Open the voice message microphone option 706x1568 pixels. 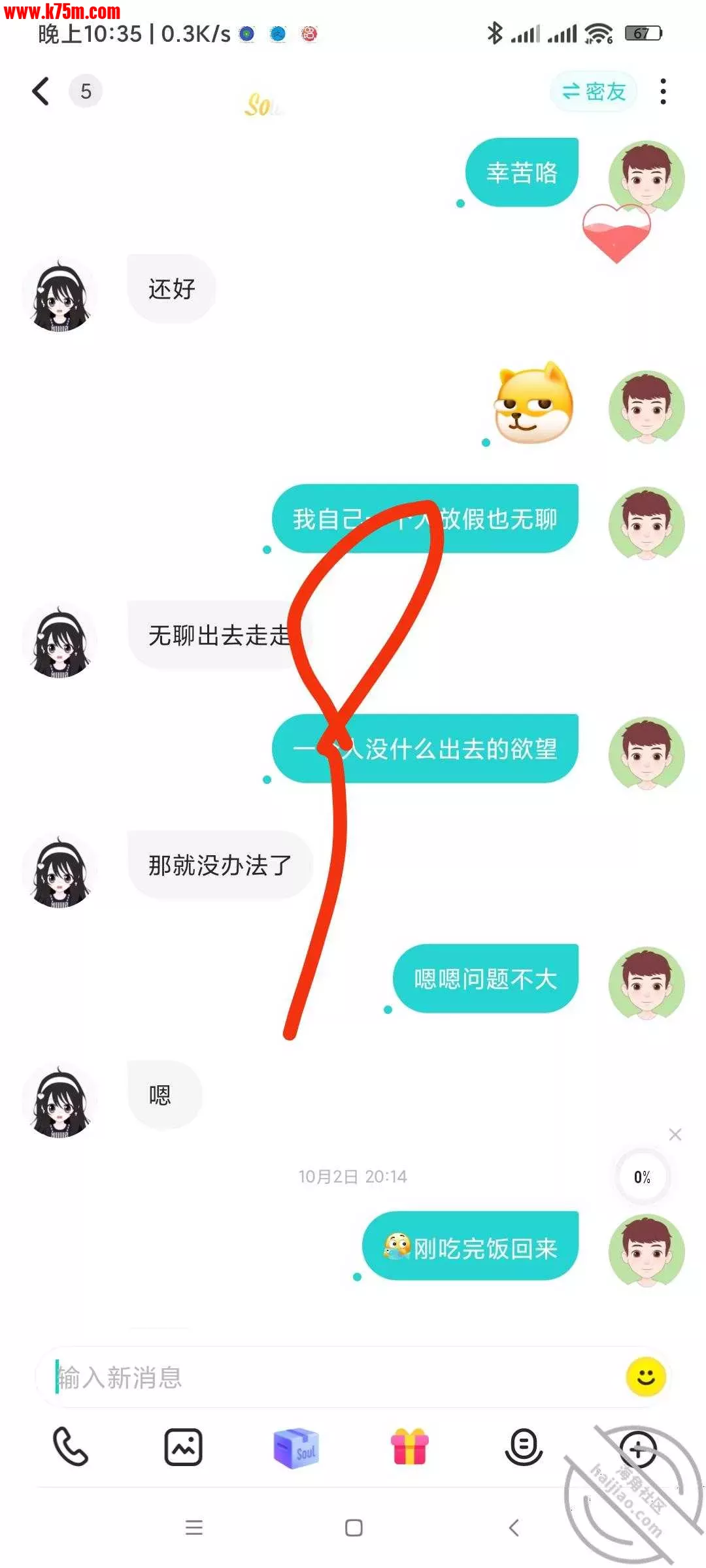tap(524, 1447)
